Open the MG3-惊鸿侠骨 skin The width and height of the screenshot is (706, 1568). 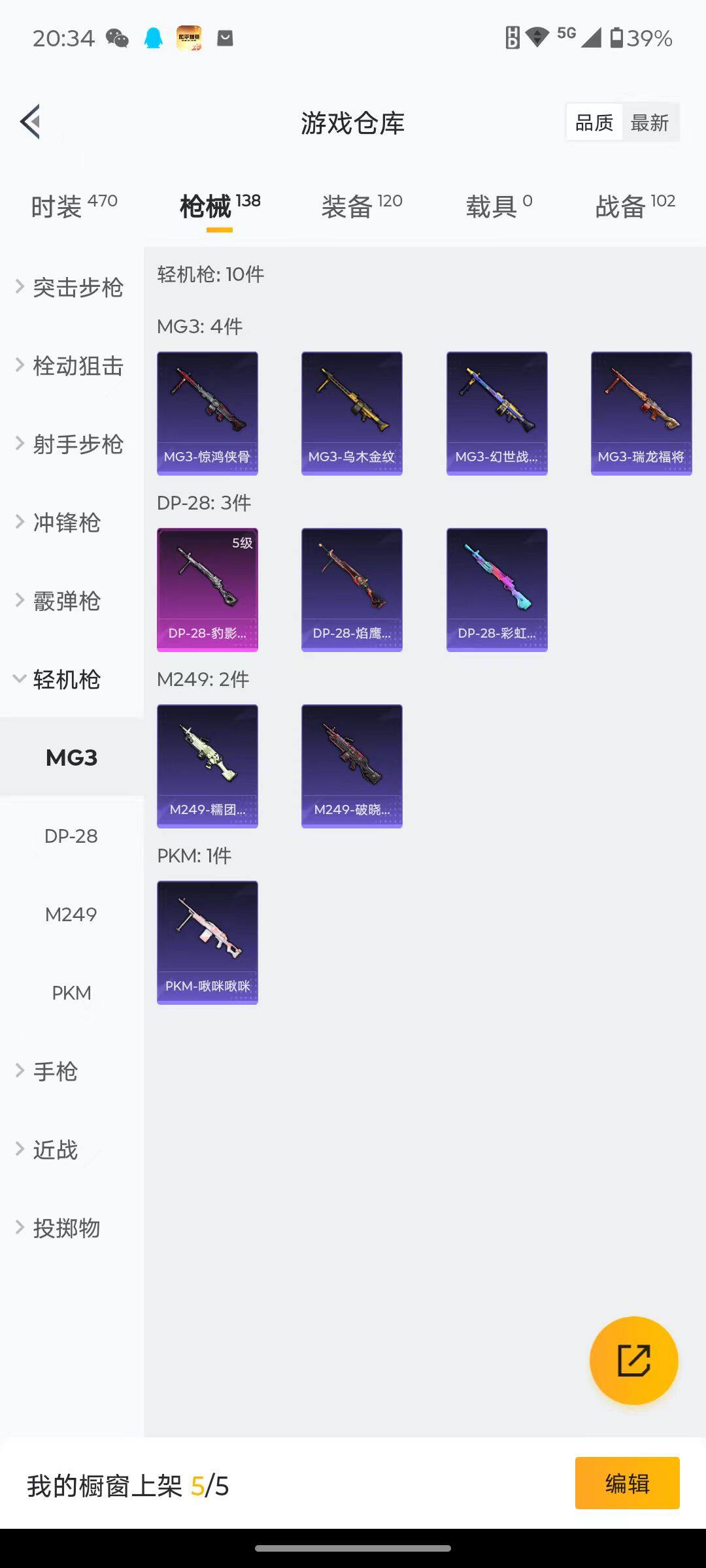(x=207, y=413)
